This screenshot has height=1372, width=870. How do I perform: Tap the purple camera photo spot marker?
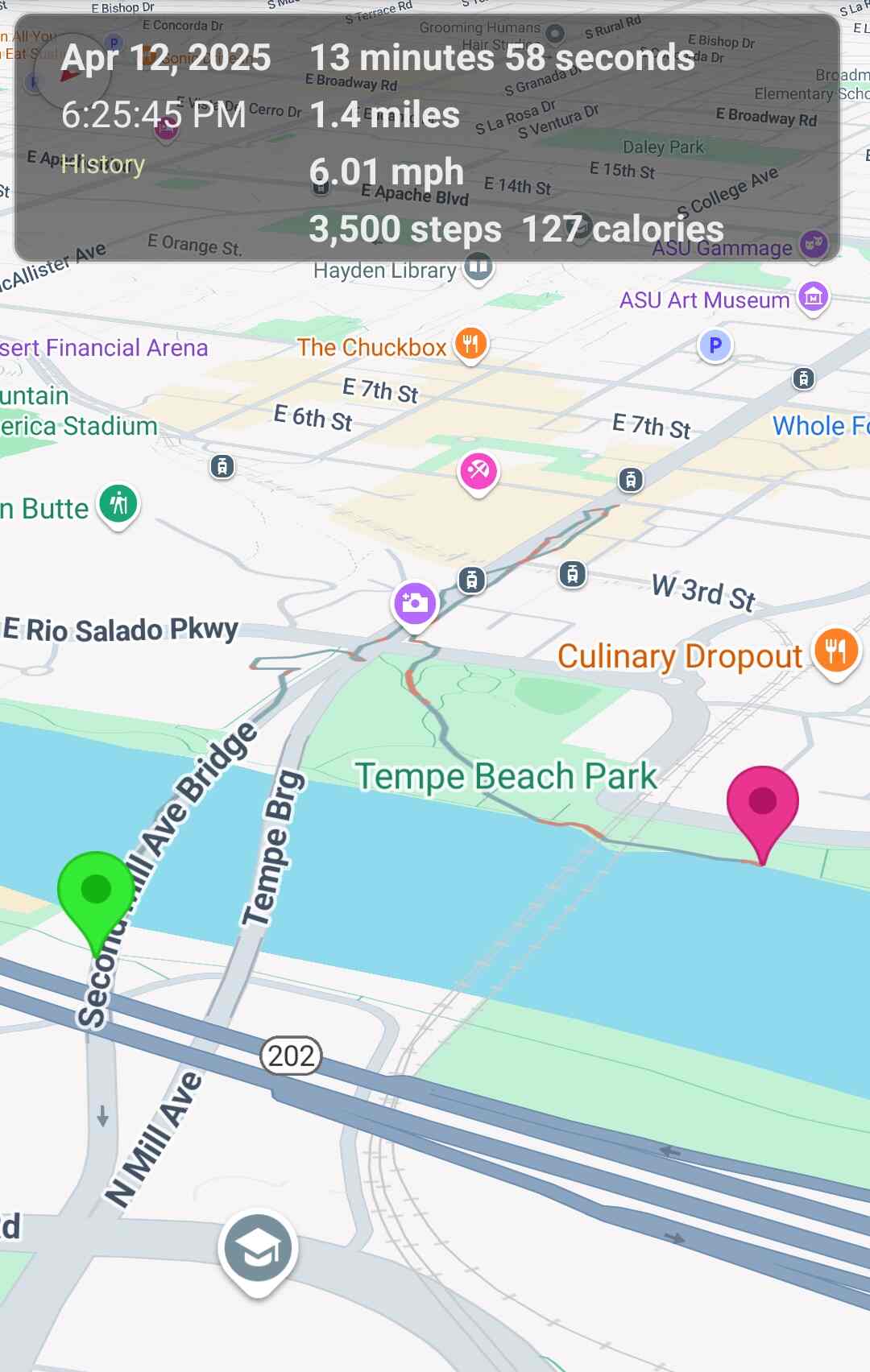[415, 603]
